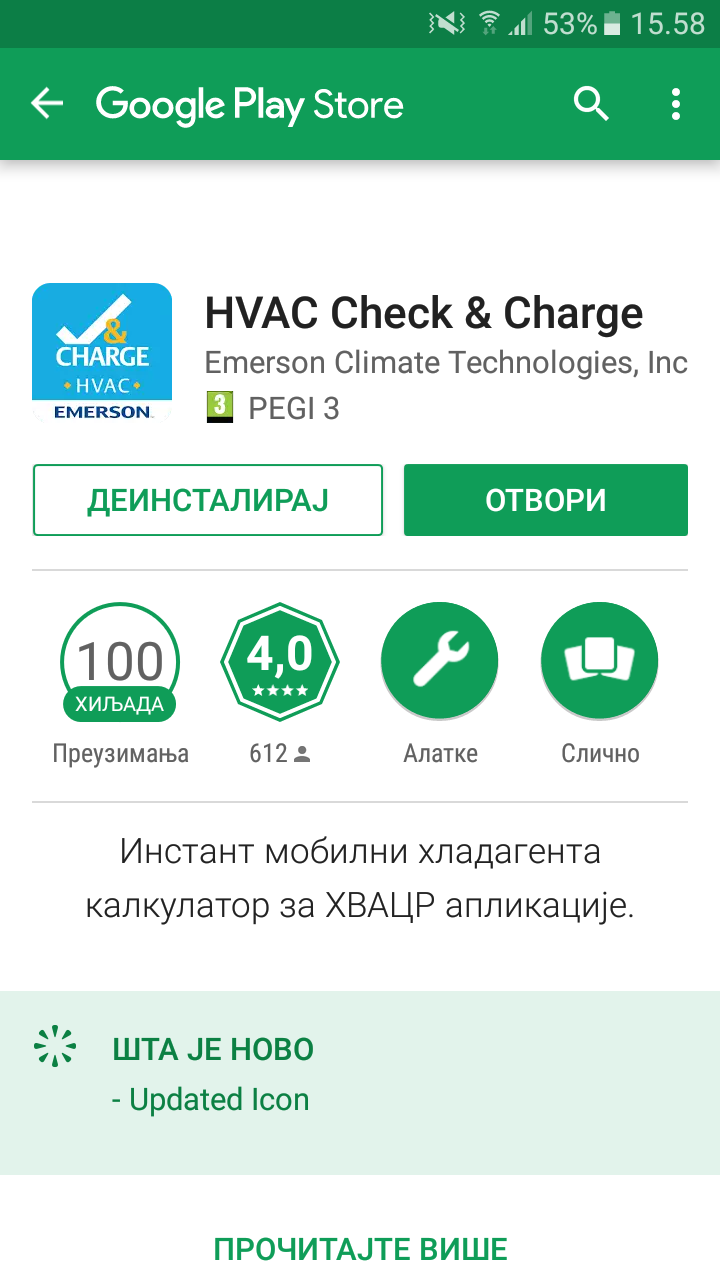Tap ПРОЧИТАЈТЕ ВИШЕ to read more
The image size is (720, 1280).
coord(360,1249)
